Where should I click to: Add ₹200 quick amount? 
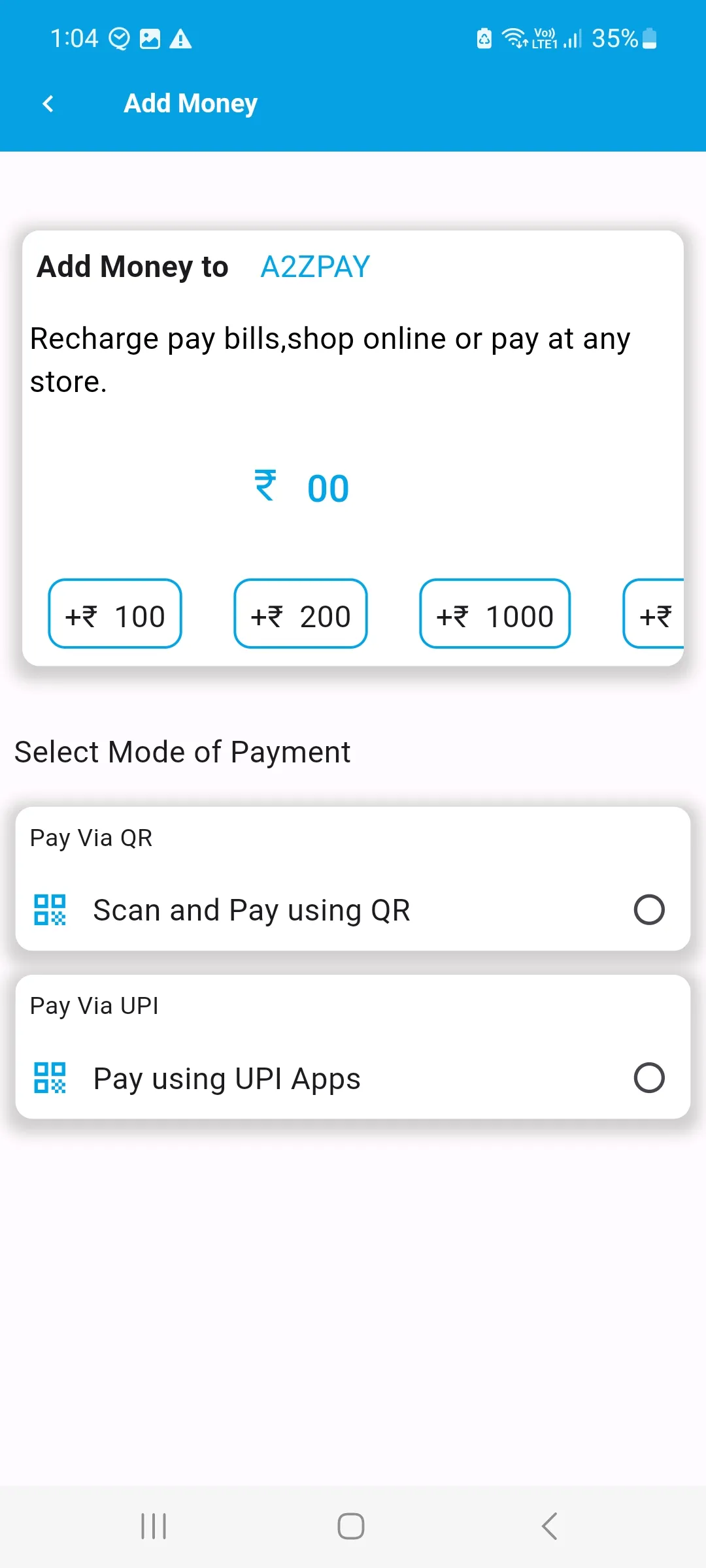click(x=301, y=613)
